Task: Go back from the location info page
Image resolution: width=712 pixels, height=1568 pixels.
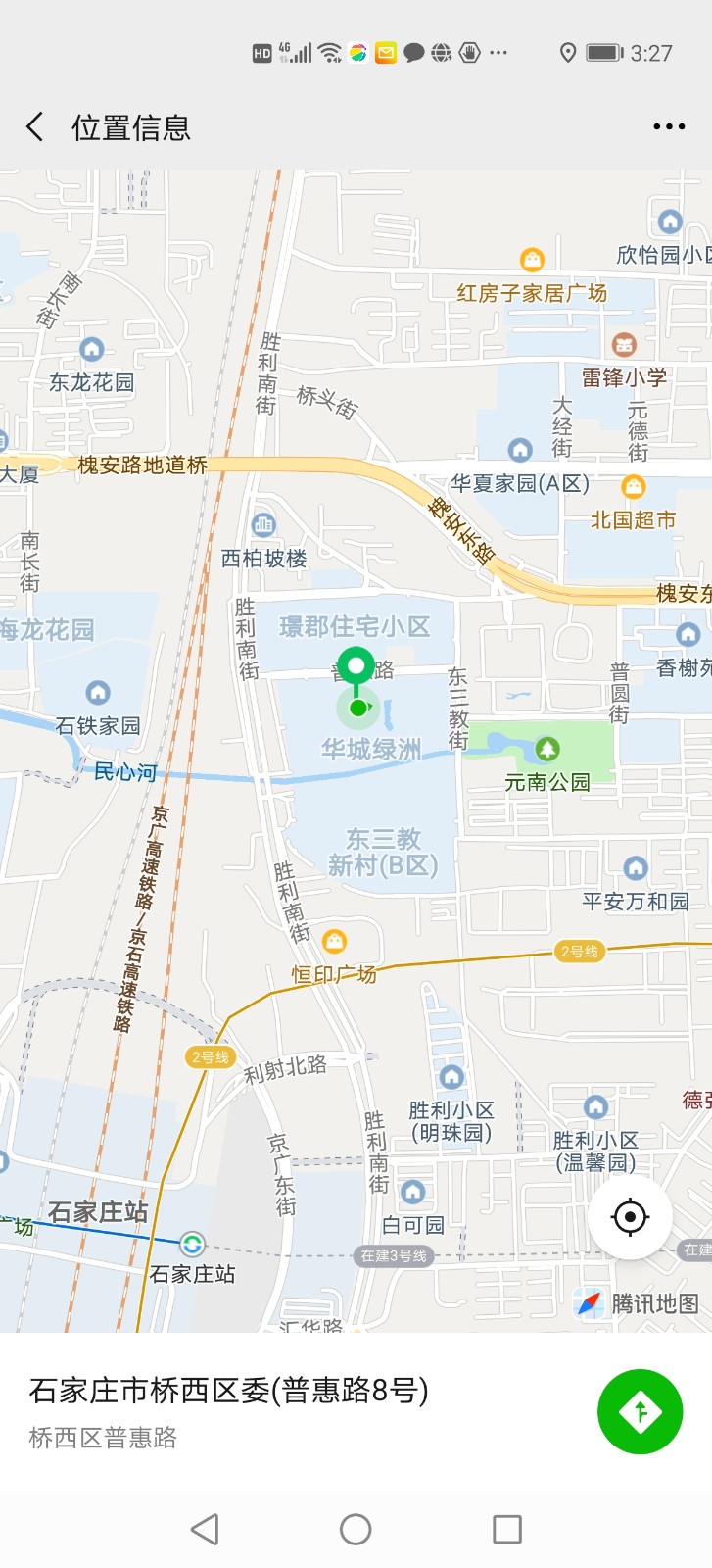Action: pos(35,127)
